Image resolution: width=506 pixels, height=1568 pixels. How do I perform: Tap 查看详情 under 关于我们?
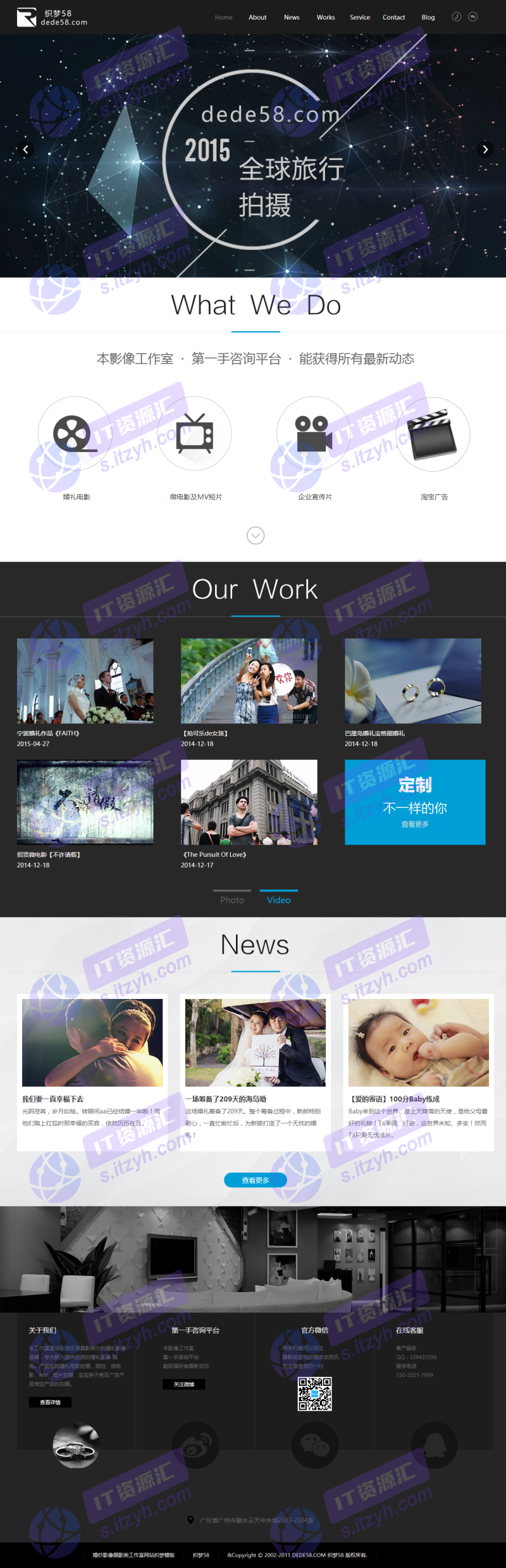click(x=50, y=1402)
